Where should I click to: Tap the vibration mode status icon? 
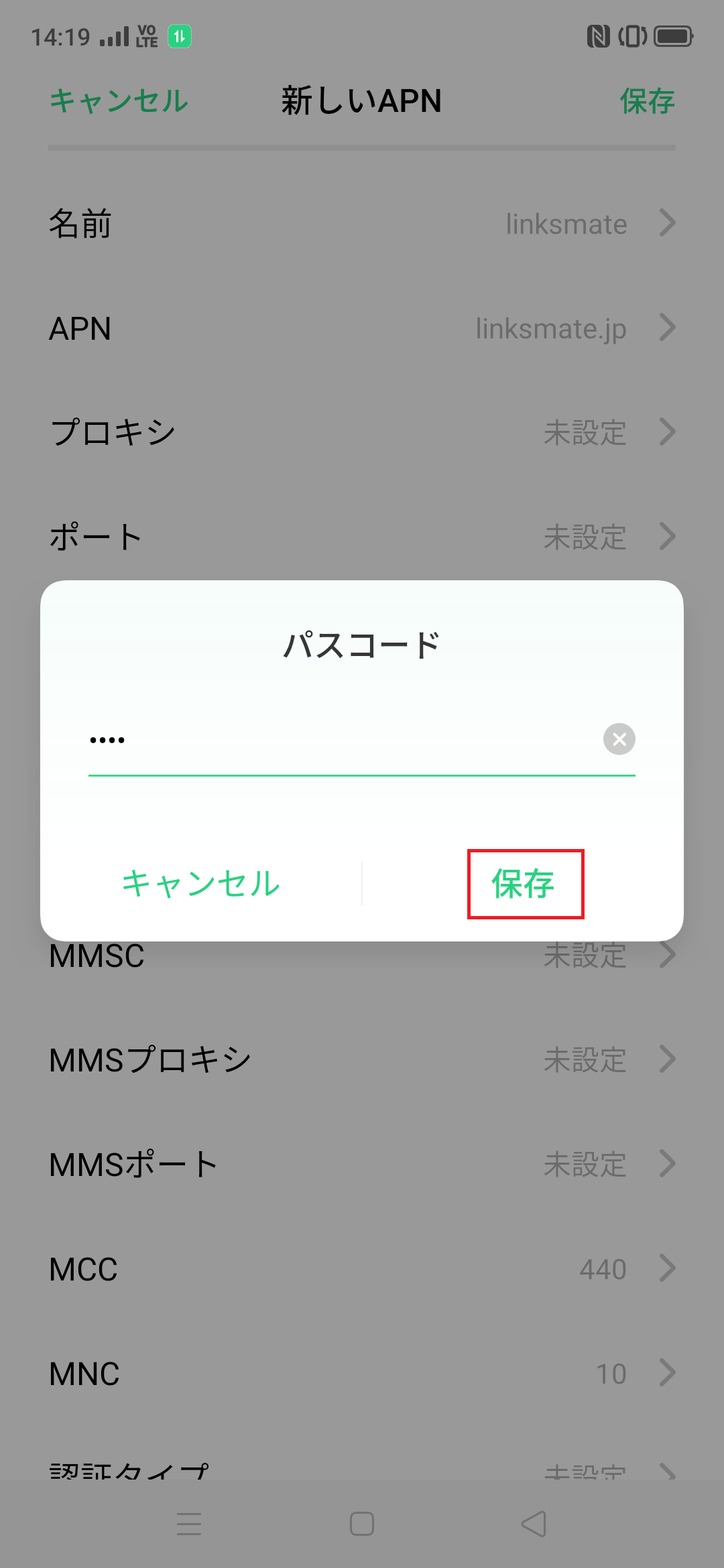pos(632,37)
